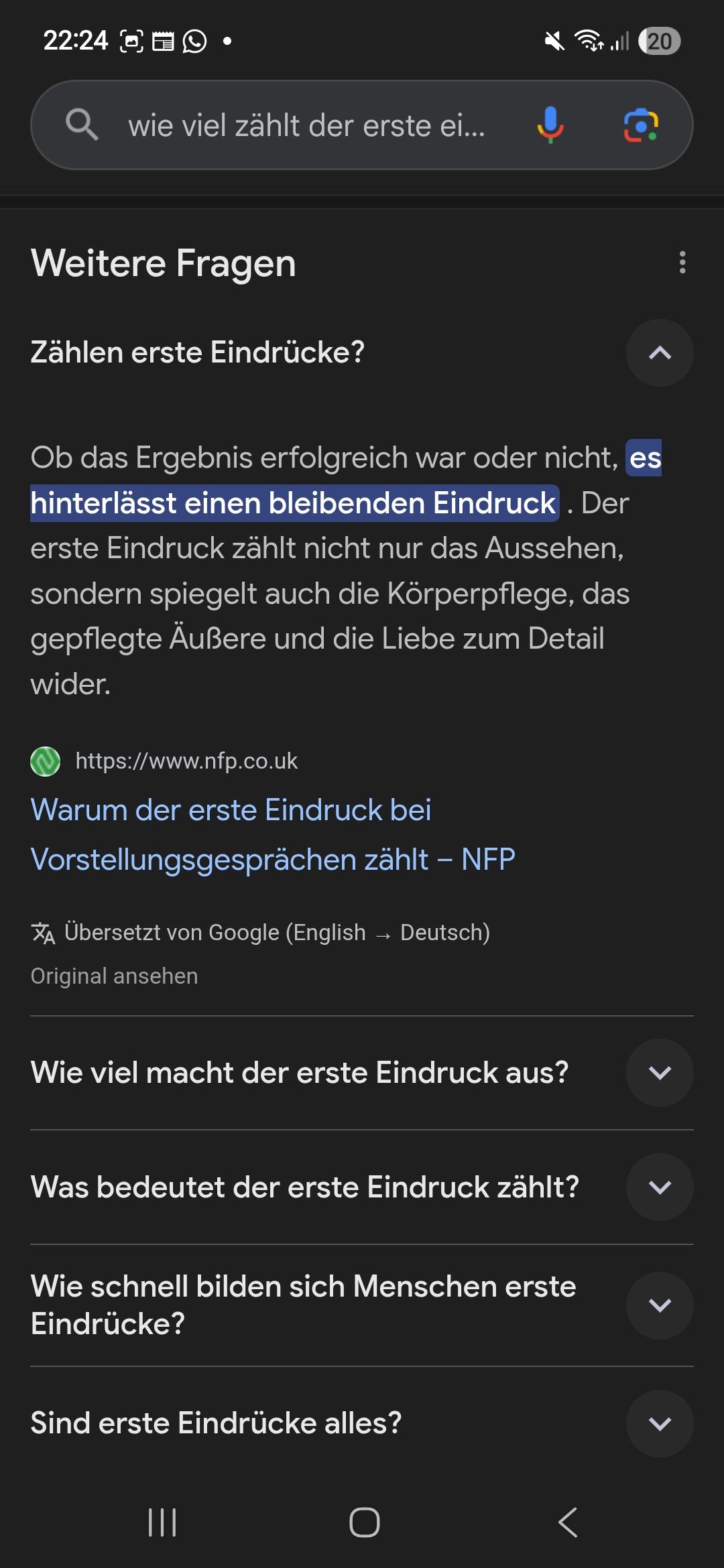Expand the question Sind erste Eindrücke alles?
This screenshot has height=1568, width=724.
[660, 1423]
